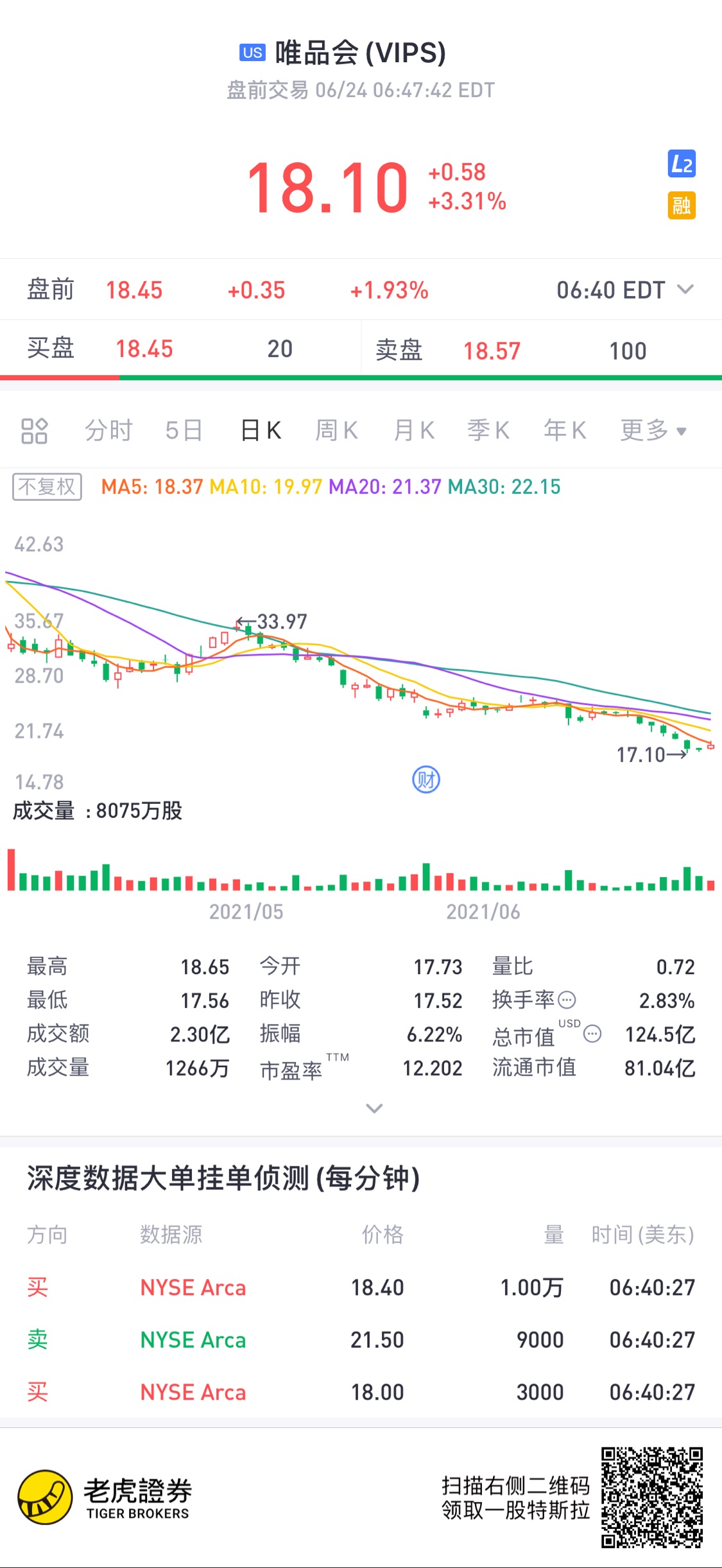This screenshot has width=722, height=1568.
Task: Open the 财 earnings marker on chart
Action: pyautogui.click(x=426, y=780)
